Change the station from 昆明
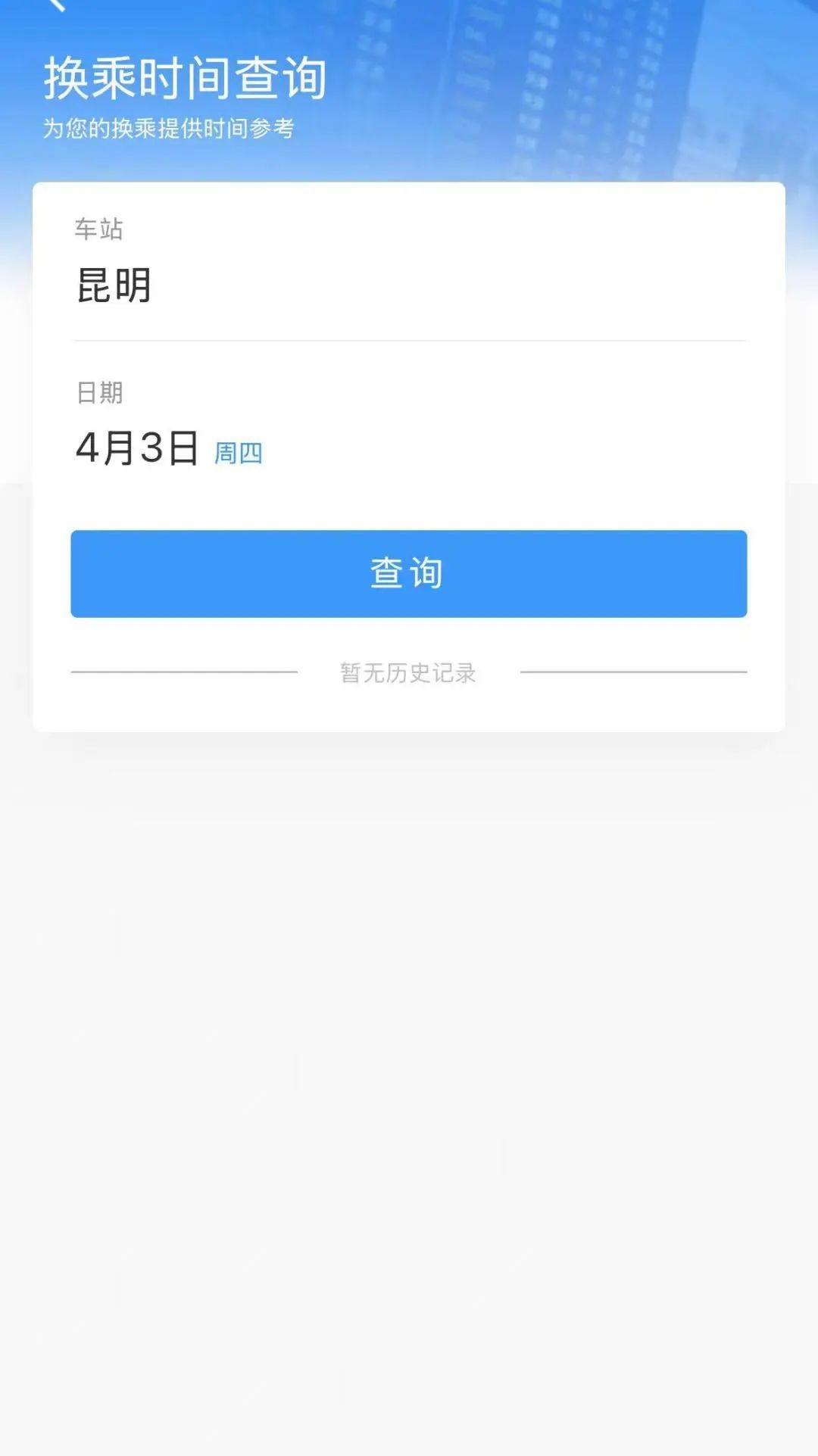Screen dimensions: 818x1456 coord(114,285)
